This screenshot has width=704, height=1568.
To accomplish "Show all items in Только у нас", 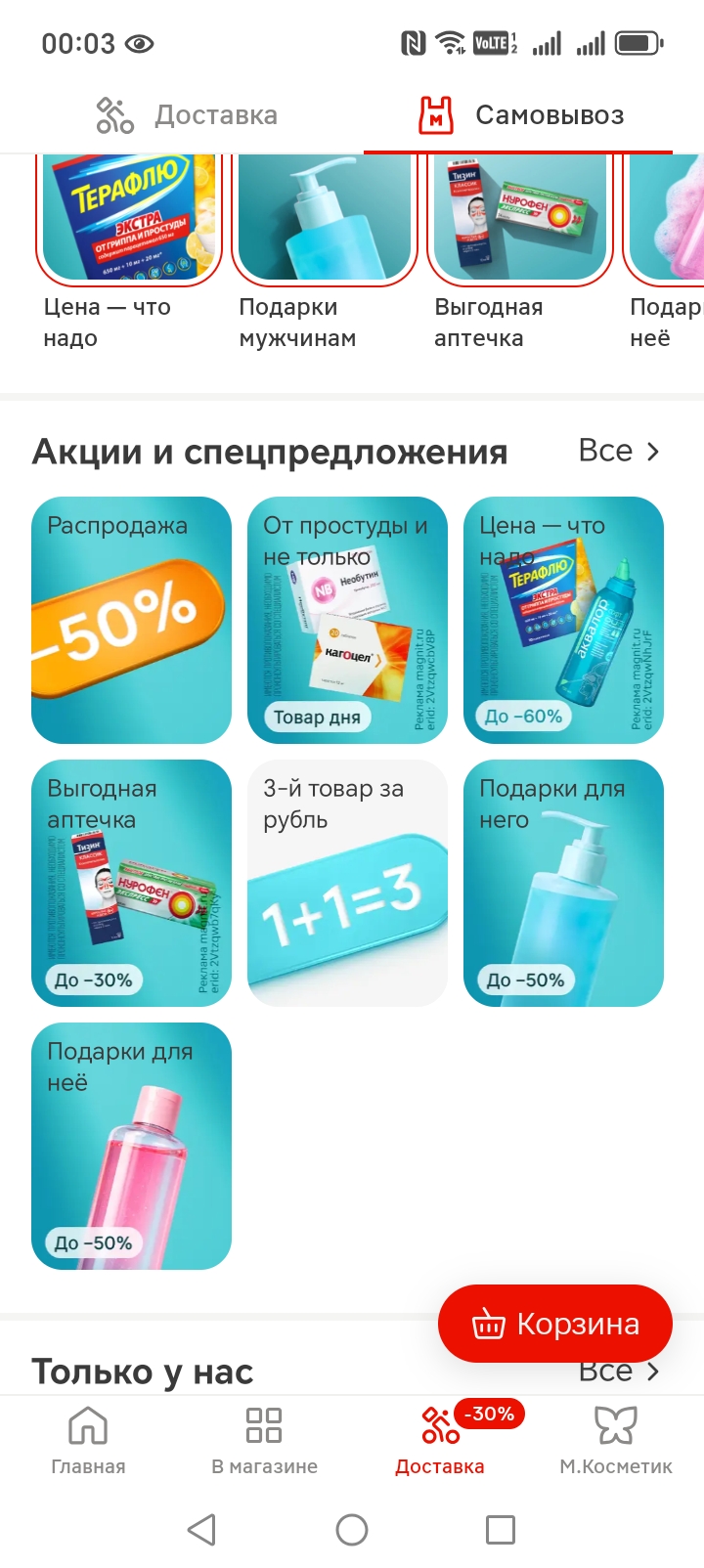I will pyautogui.click(x=619, y=1372).
